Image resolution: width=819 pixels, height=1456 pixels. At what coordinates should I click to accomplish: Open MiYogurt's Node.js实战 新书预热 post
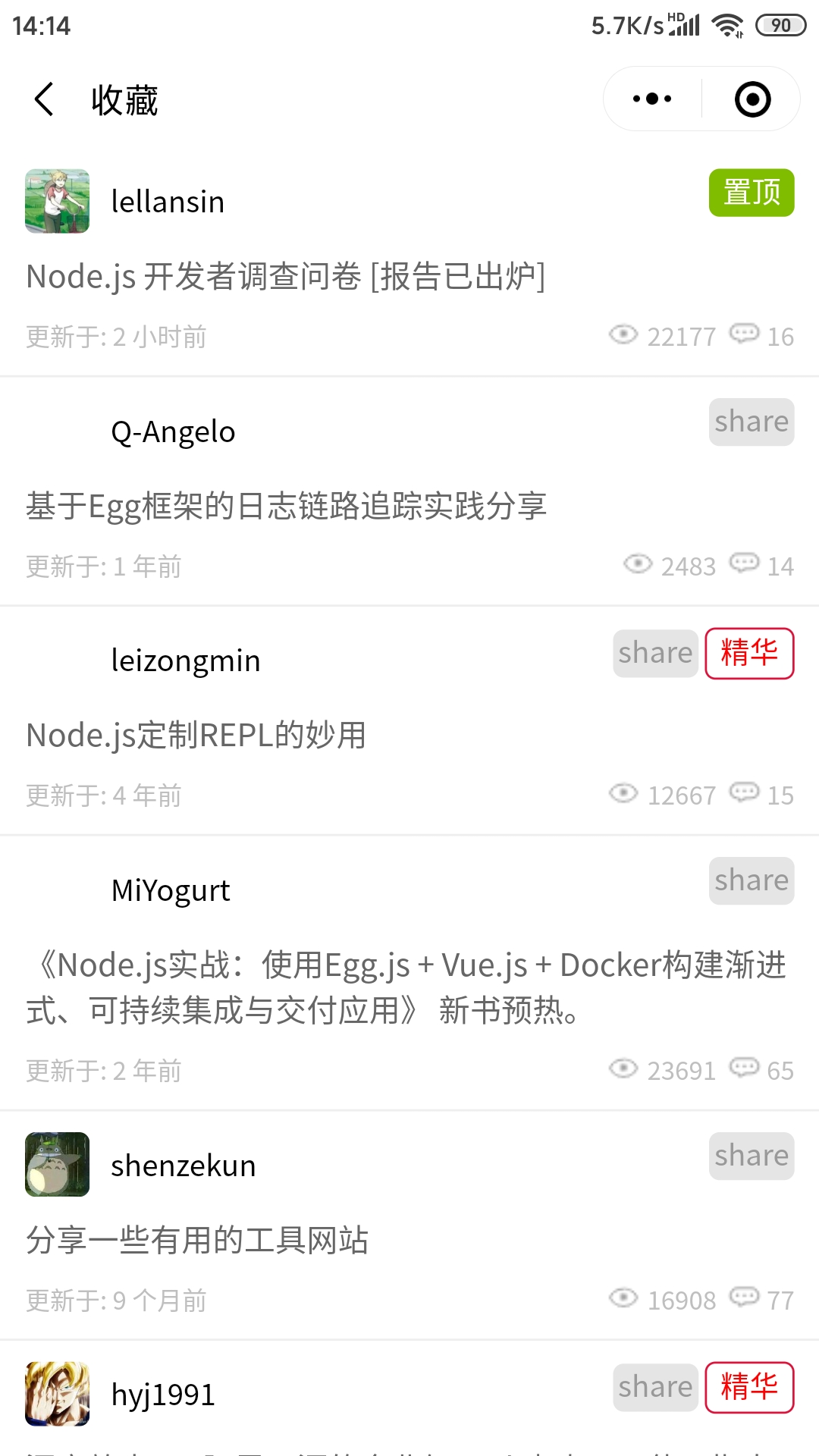click(x=406, y=987)
